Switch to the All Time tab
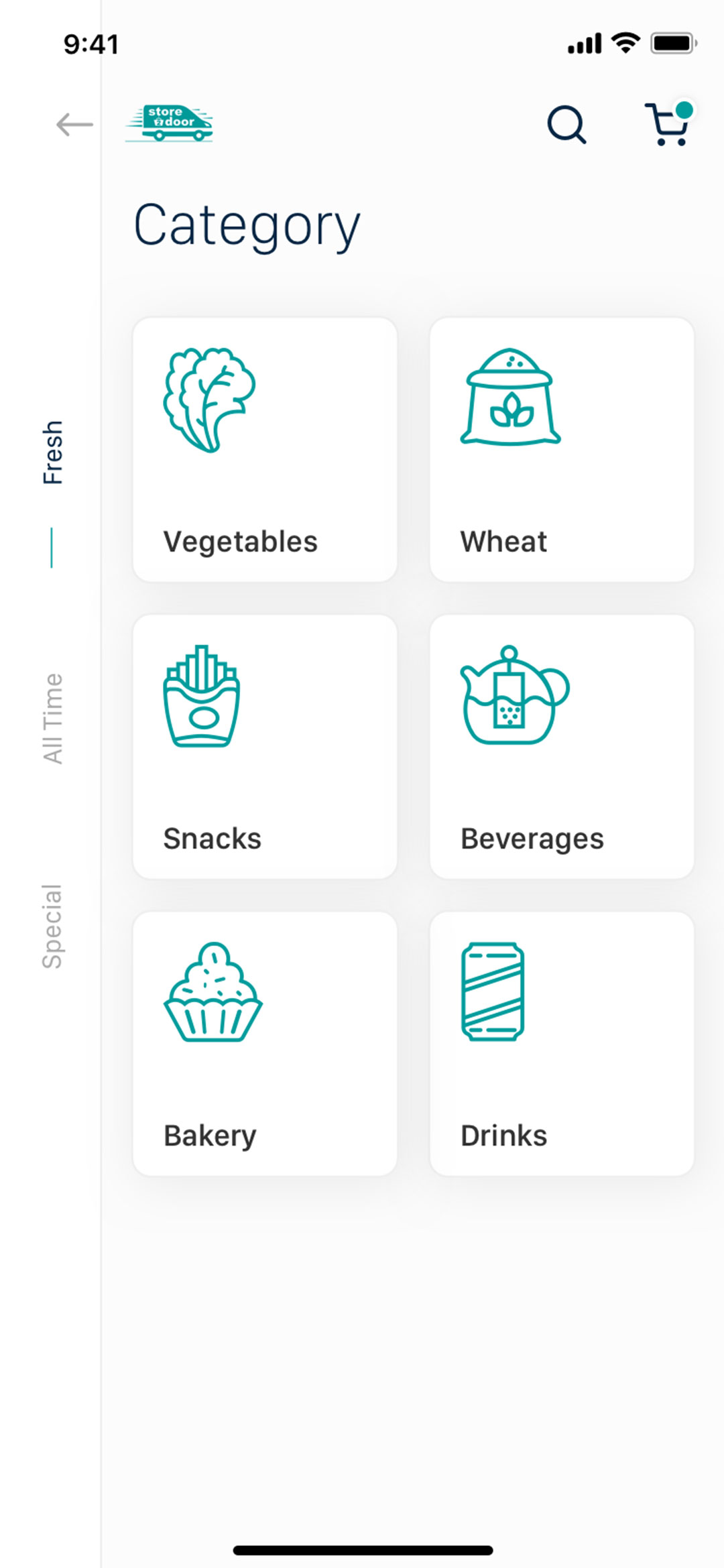The height and width of the screenshot is (1568, 724). (x=52, y=719)
